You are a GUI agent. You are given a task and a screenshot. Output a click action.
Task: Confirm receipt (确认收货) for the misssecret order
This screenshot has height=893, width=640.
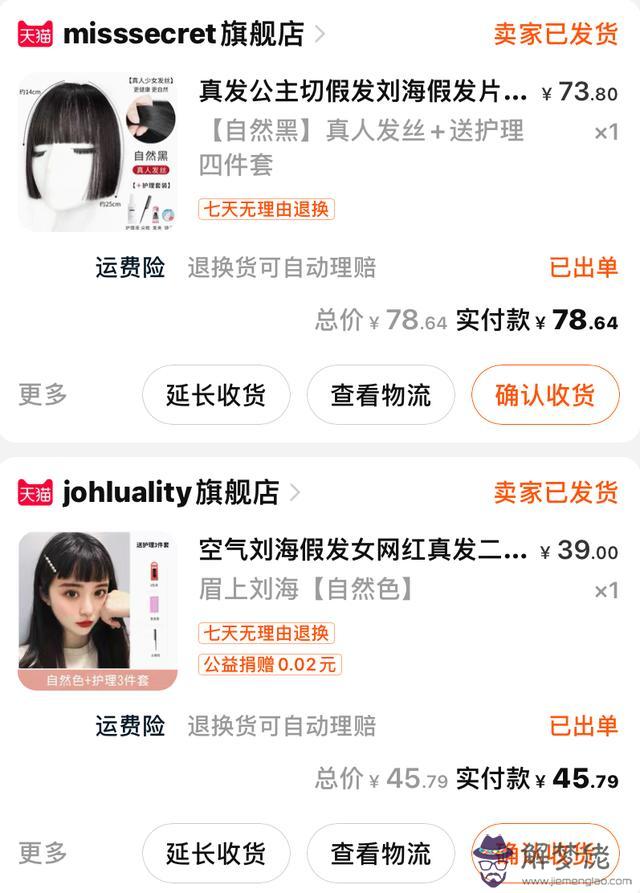(544, 395)
